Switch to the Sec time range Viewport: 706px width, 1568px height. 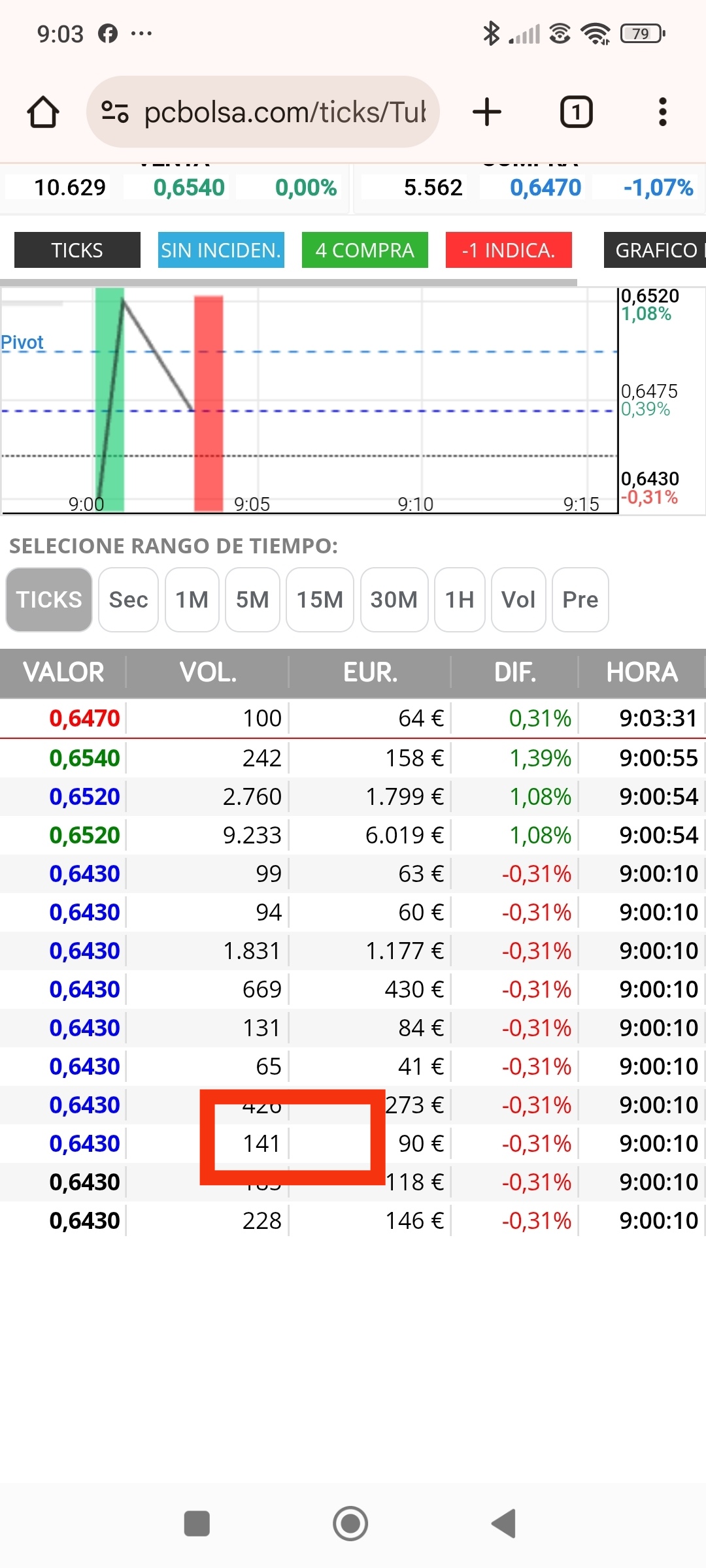[128, 600]
